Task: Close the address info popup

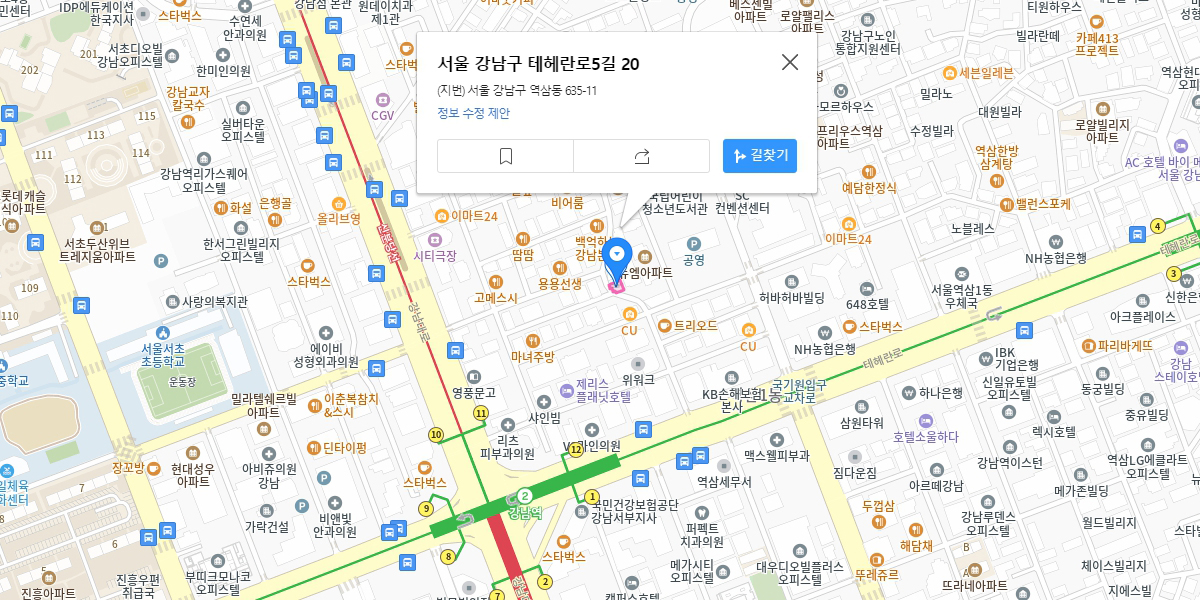Action: [x=790, y=62]
